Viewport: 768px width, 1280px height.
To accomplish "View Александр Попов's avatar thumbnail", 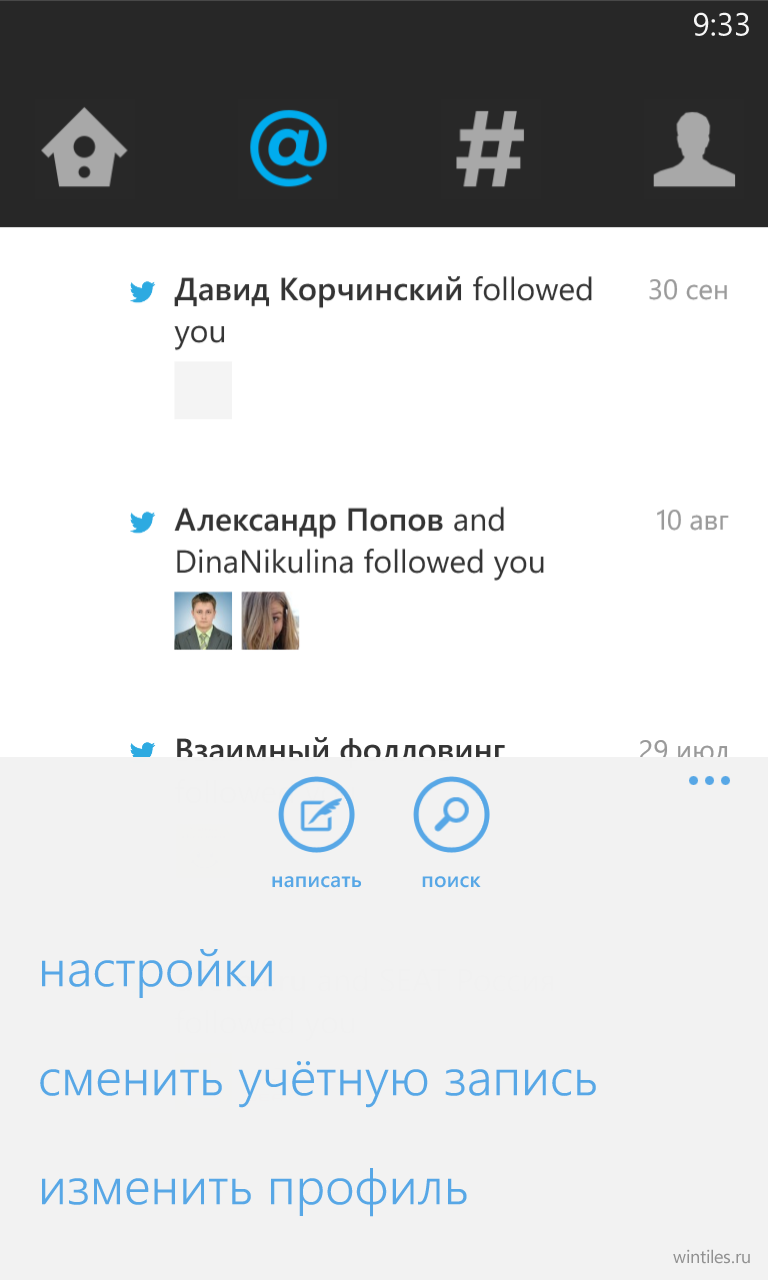I will [203, 621].
